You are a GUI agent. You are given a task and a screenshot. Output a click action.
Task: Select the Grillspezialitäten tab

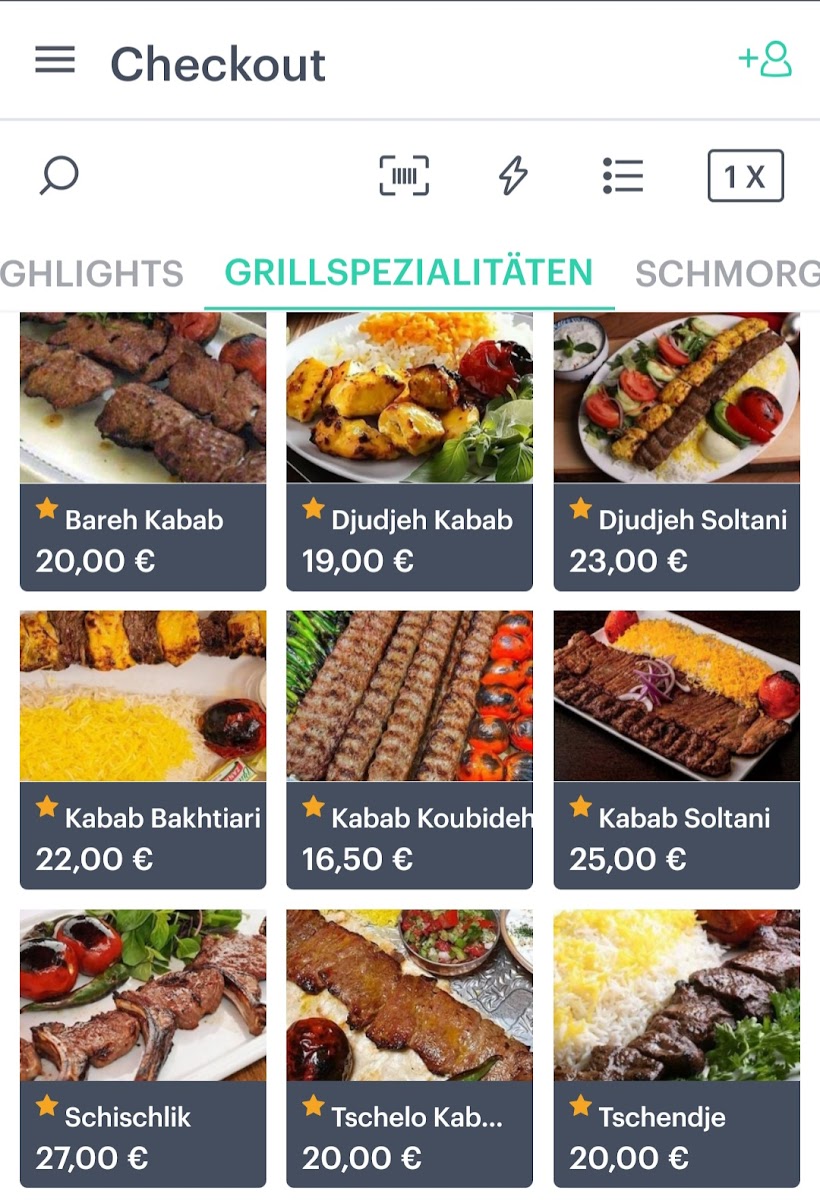(x=409, y=272)
